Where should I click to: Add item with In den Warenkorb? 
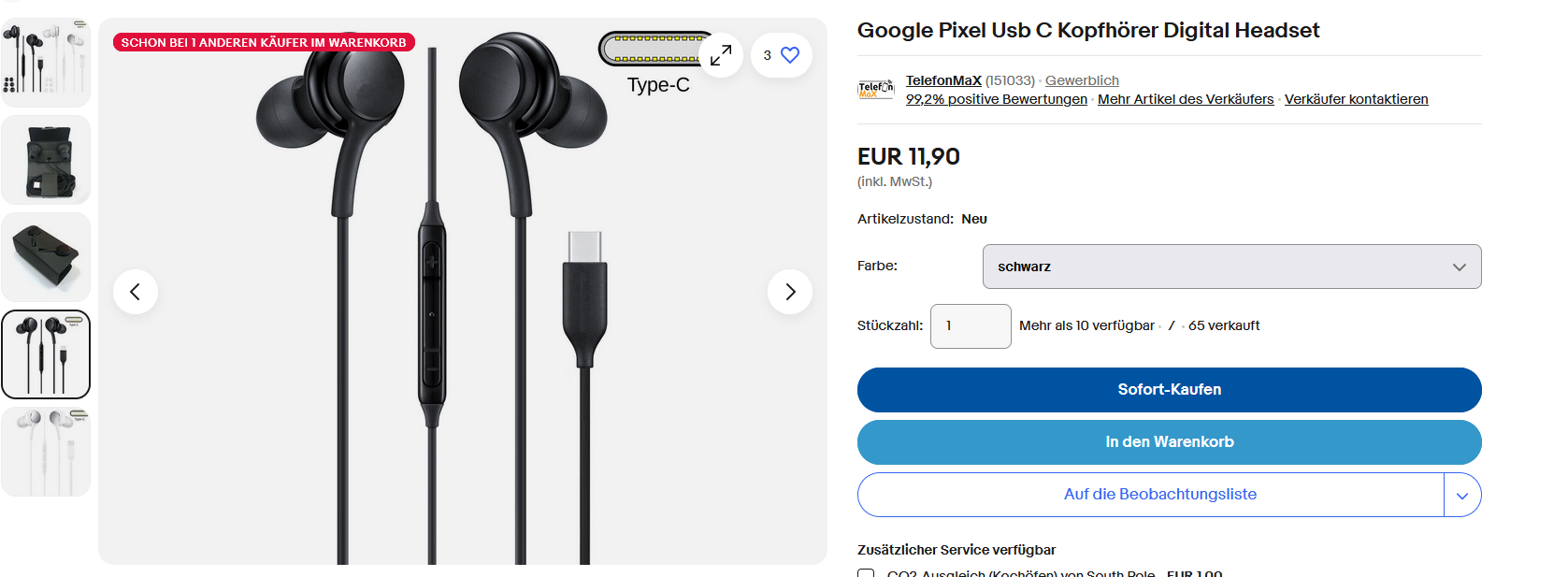pyautogui.click(x=1169, y=442)
